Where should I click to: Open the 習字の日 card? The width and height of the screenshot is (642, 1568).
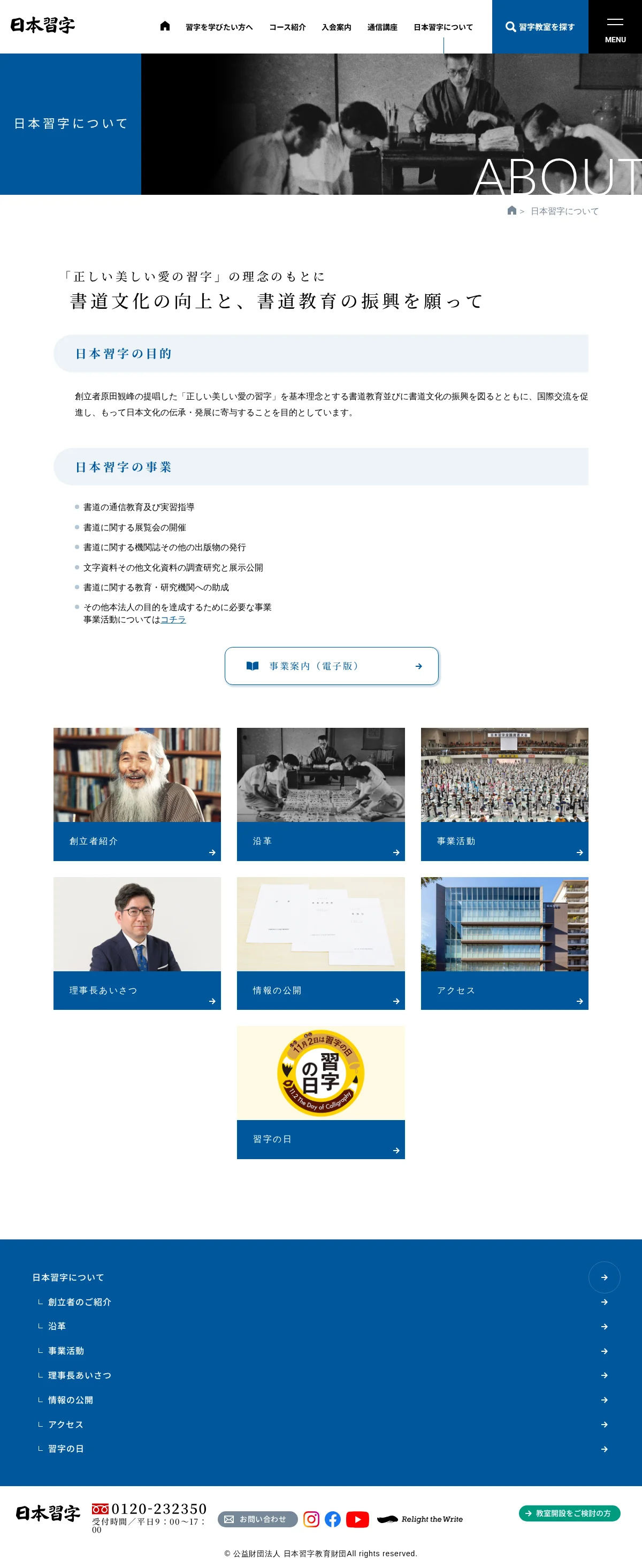point(320,1092)
